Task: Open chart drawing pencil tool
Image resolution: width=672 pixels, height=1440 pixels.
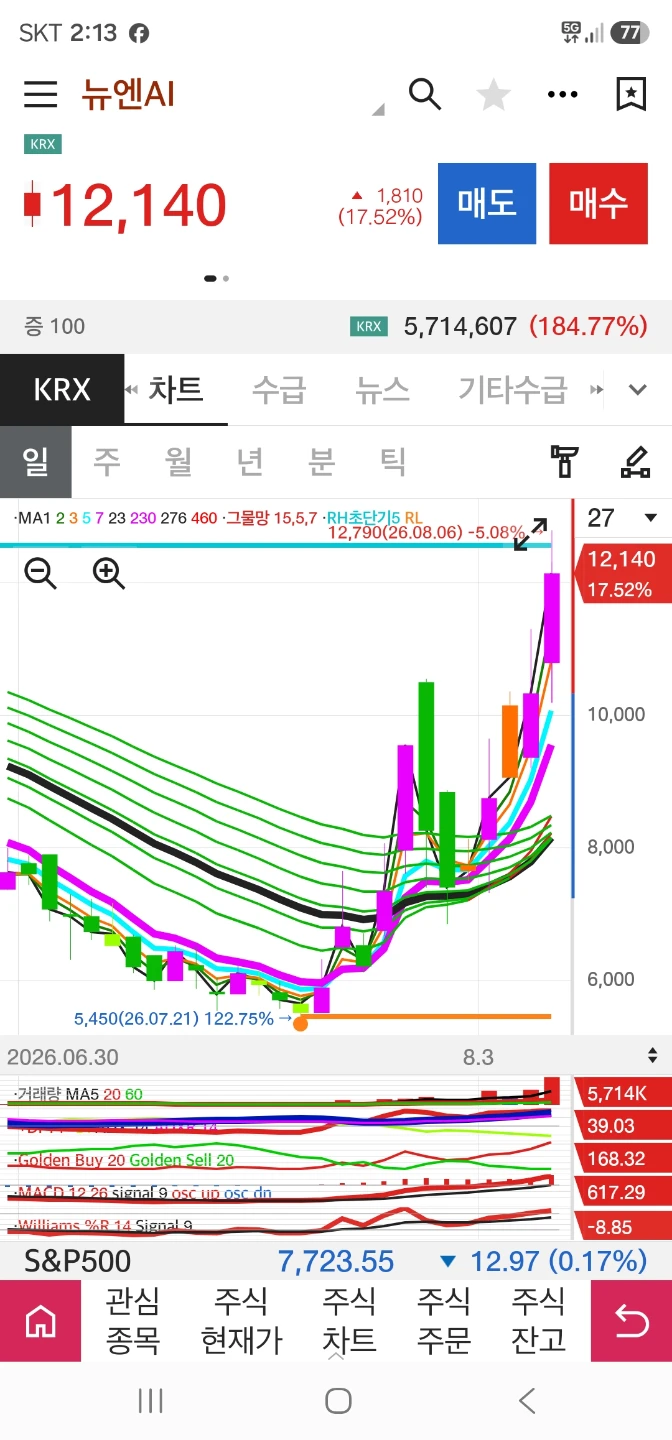Action: pyautogui.click(x=635, y=461)
